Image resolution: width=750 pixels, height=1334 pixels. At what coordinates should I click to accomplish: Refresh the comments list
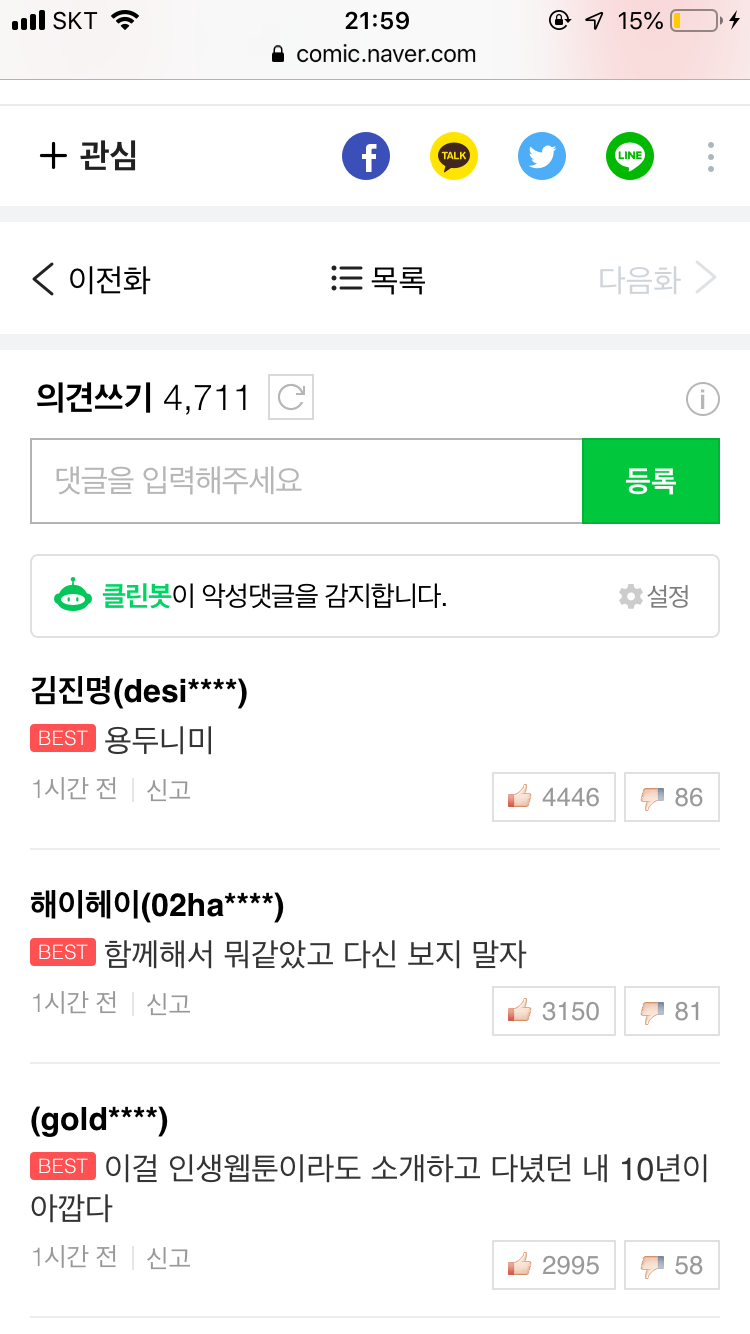pos(291,398)
